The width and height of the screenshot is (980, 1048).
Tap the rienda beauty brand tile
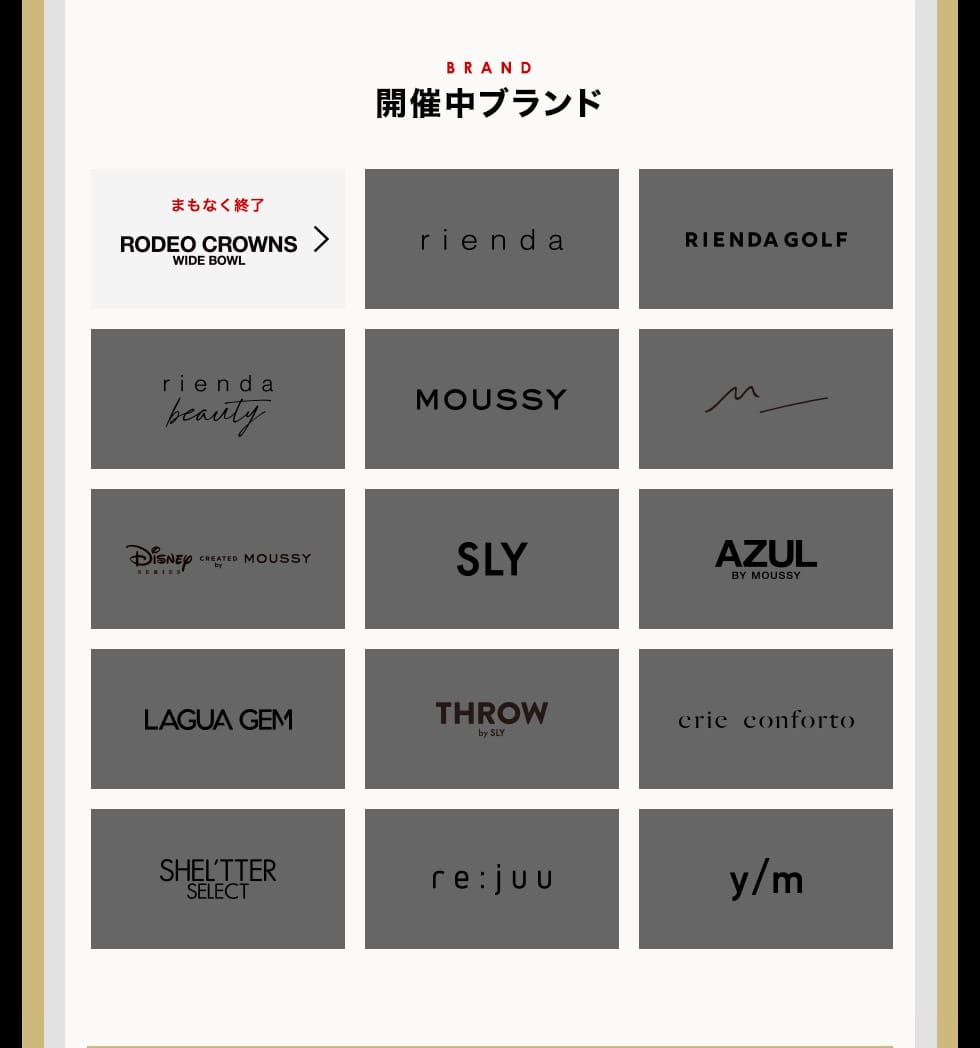click(x=218, y=399)
